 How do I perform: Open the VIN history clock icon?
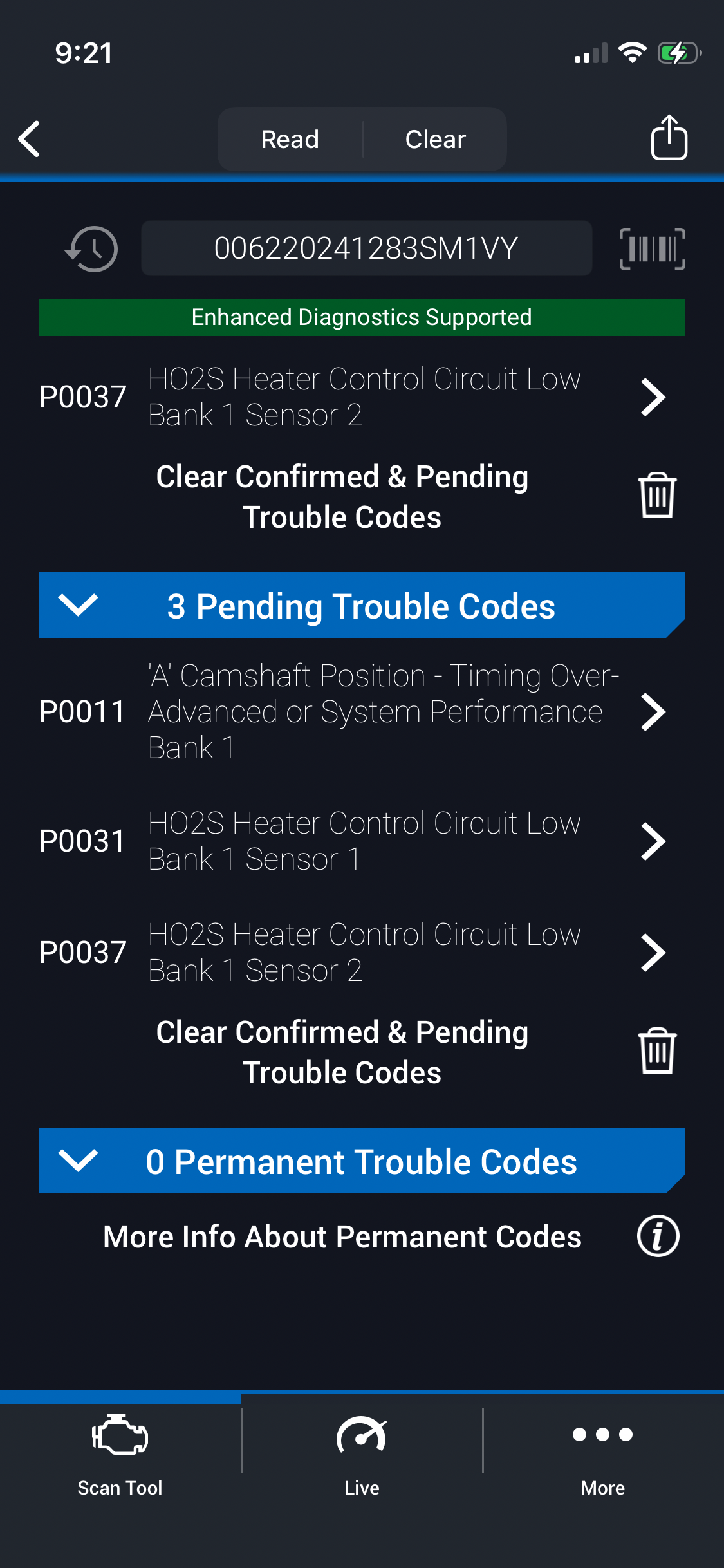[x=92, y=249]
